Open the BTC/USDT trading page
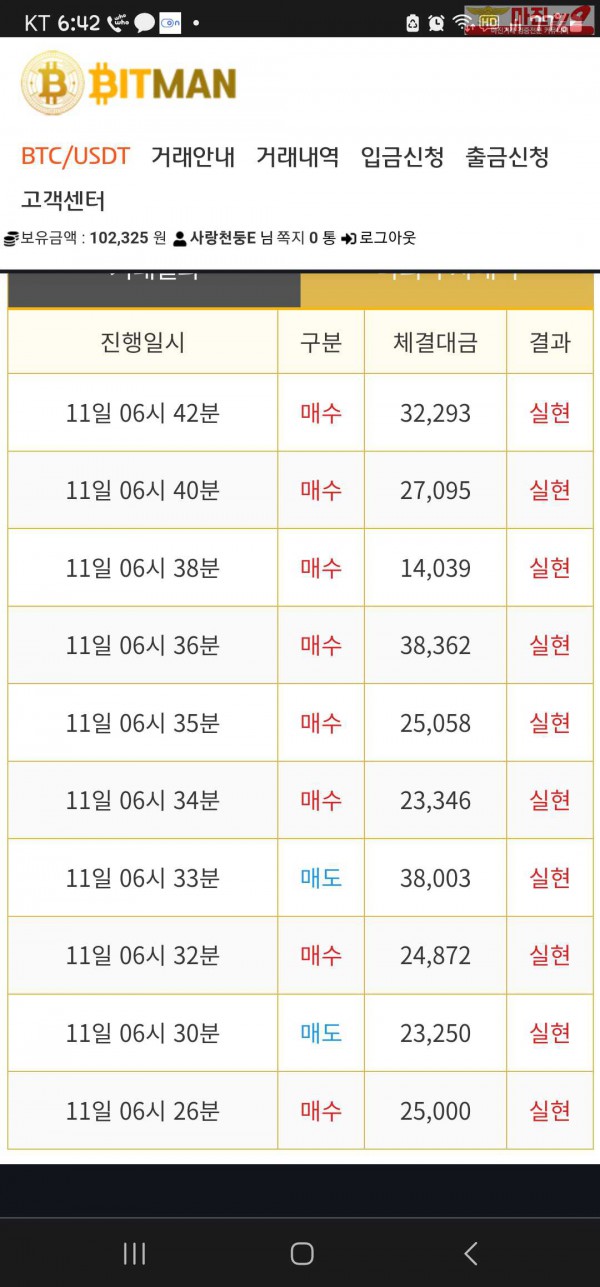 (x=75, y=157)
